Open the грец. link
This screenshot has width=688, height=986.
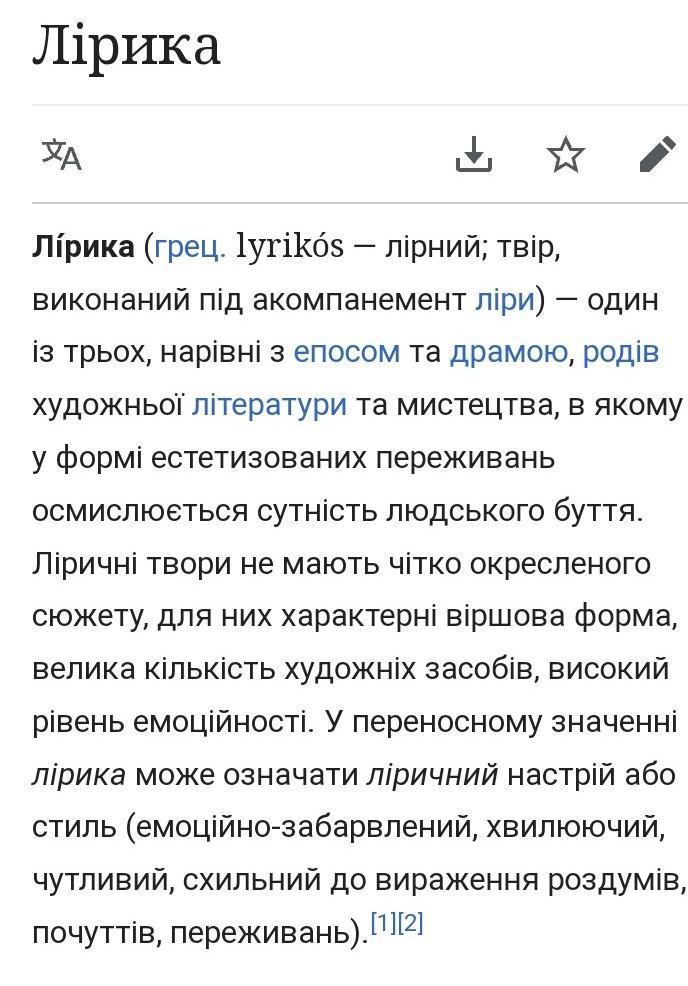click(x=189, y=247)
